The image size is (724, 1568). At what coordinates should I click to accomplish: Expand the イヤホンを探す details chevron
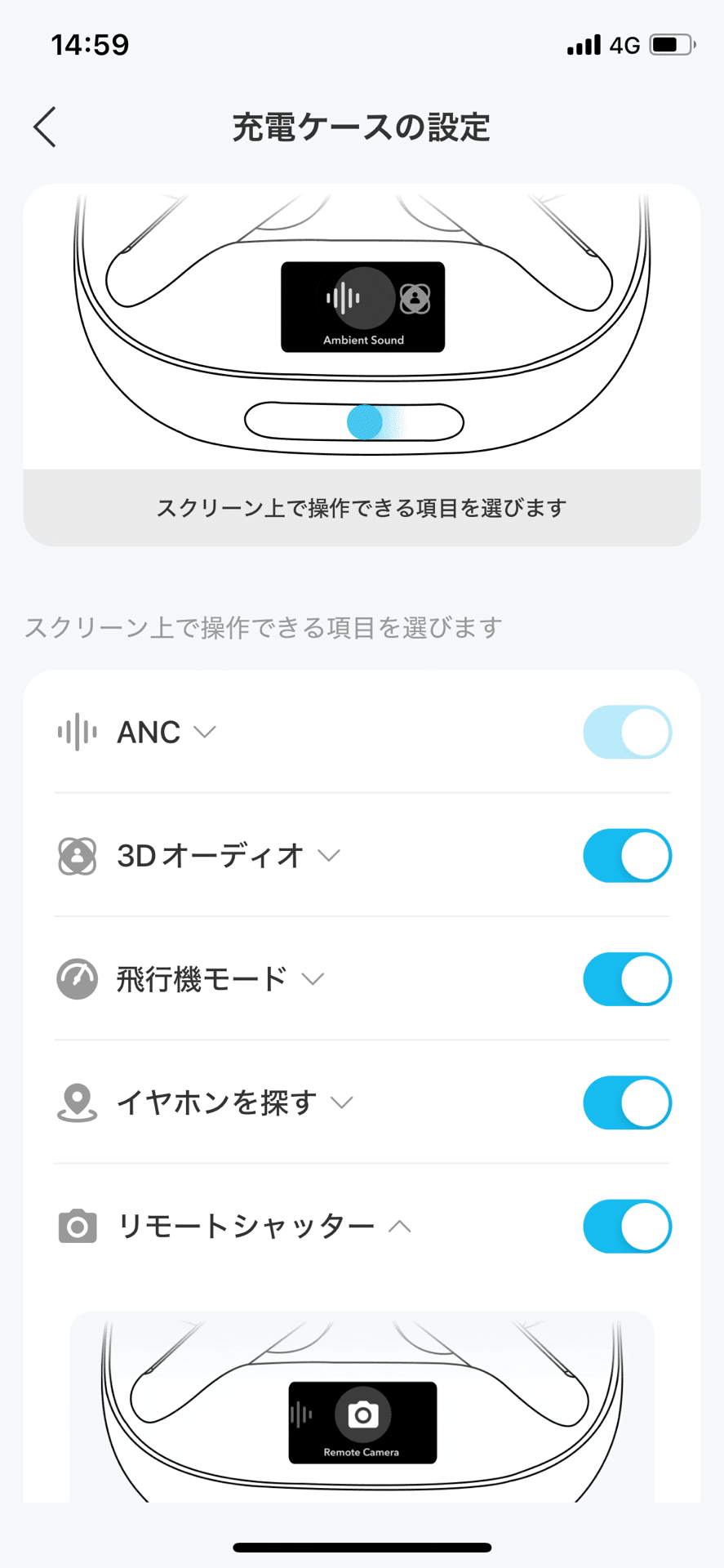[342, 1102]
